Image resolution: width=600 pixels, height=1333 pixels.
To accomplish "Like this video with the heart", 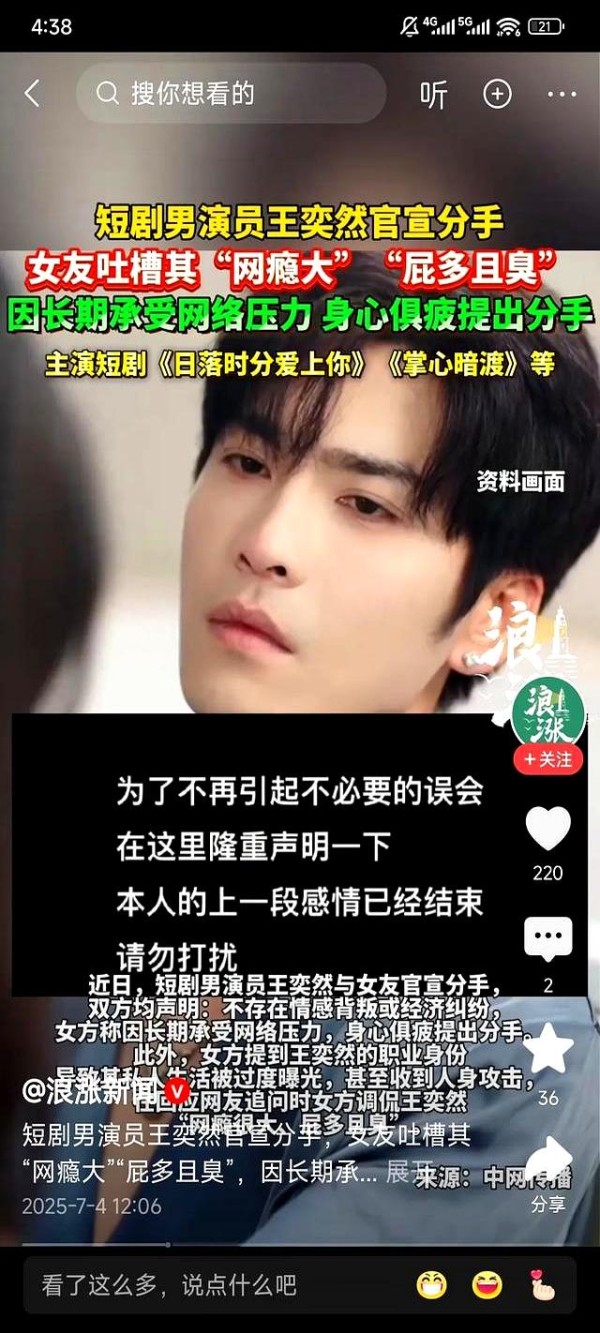I will point(548,829).
